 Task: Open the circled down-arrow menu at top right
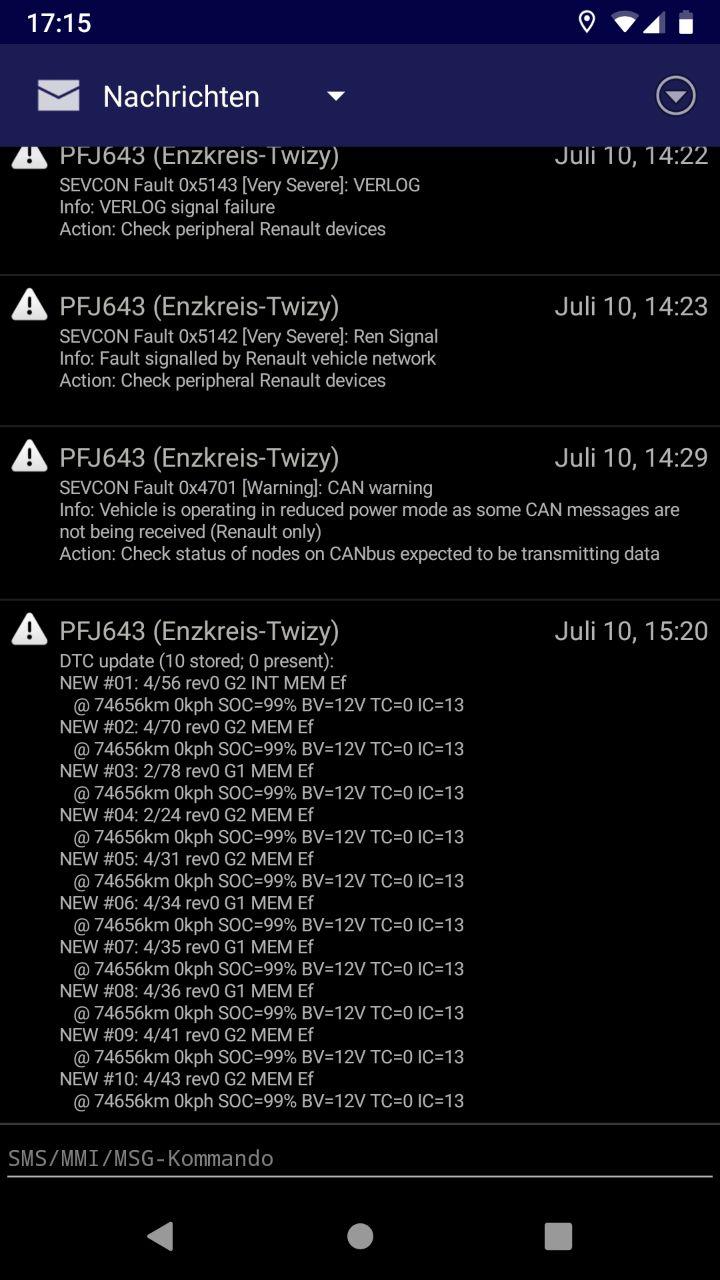(675, 96)
